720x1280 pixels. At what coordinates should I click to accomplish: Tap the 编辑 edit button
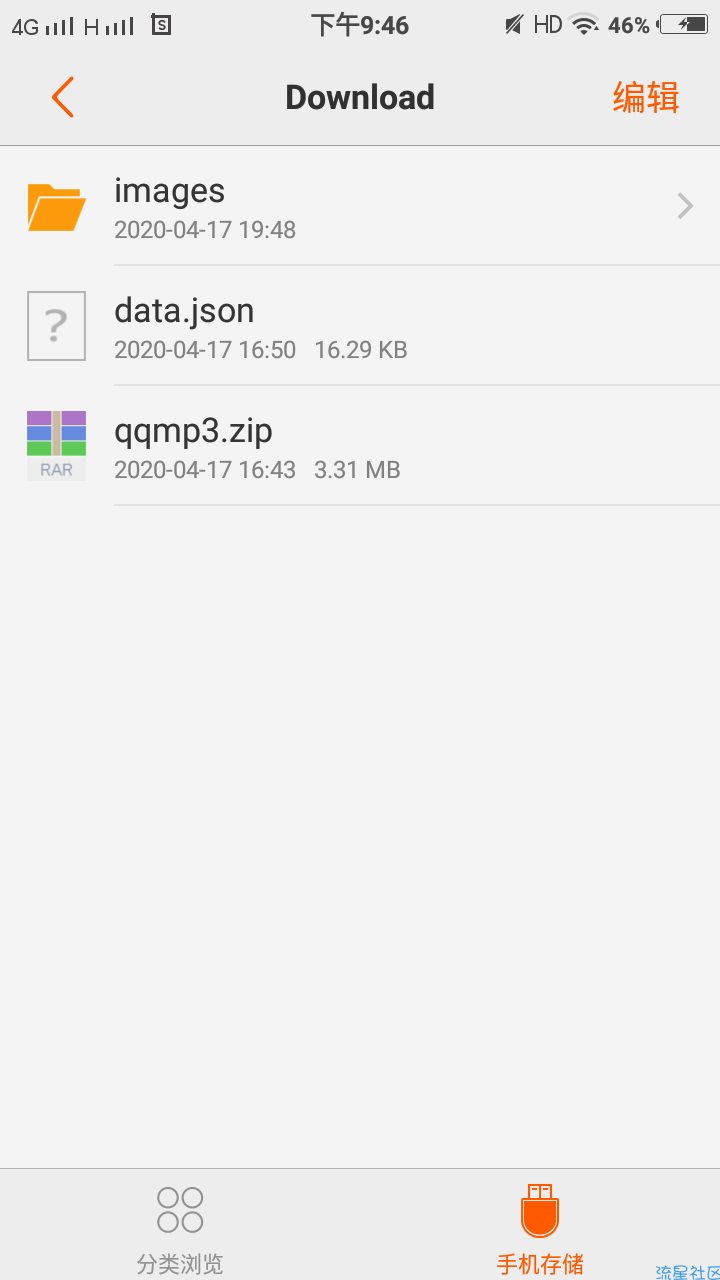pyautogui.click(x=645, y=97)
